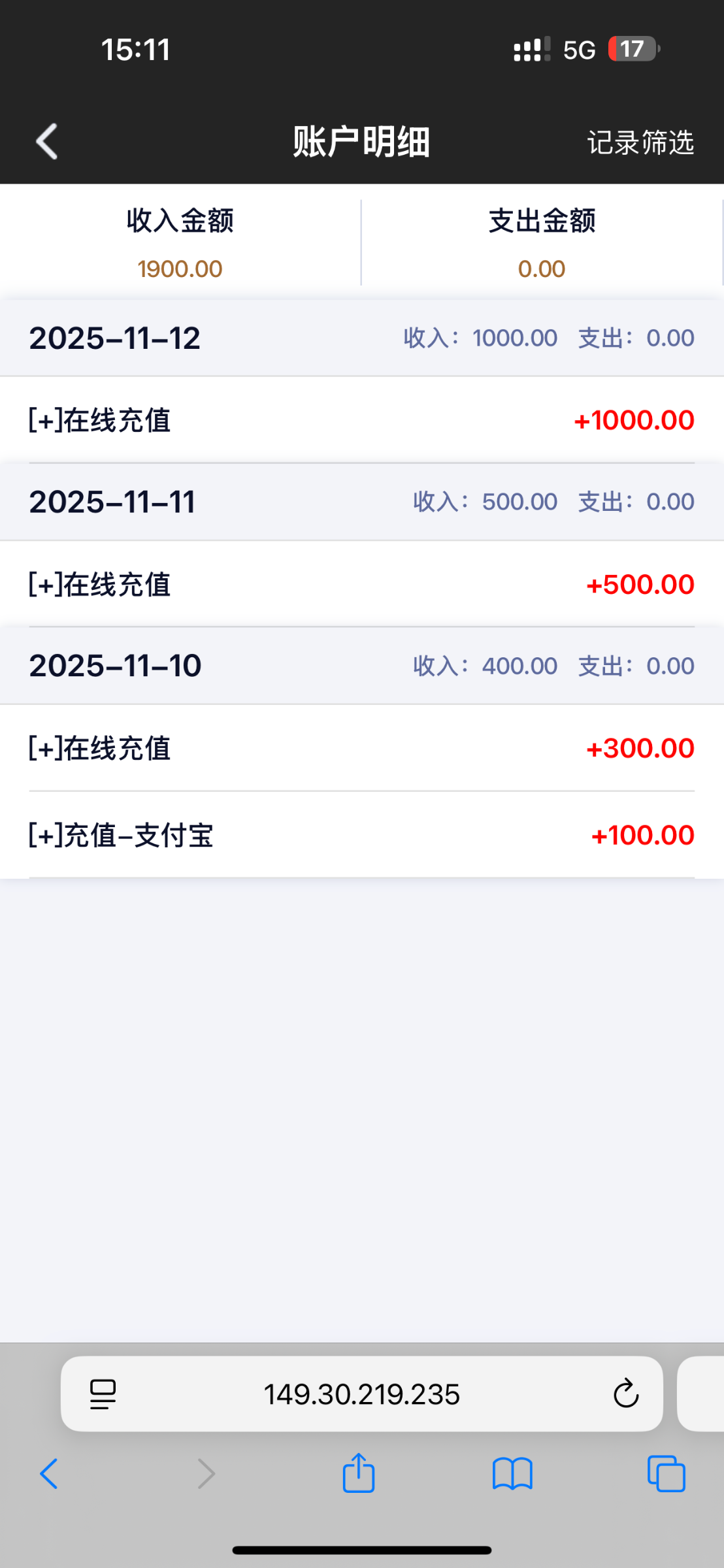Image resolution: width=724 pixels, height=1568 pixels.
Task: Tap the Safari address bar
Action: (361, 1394)
